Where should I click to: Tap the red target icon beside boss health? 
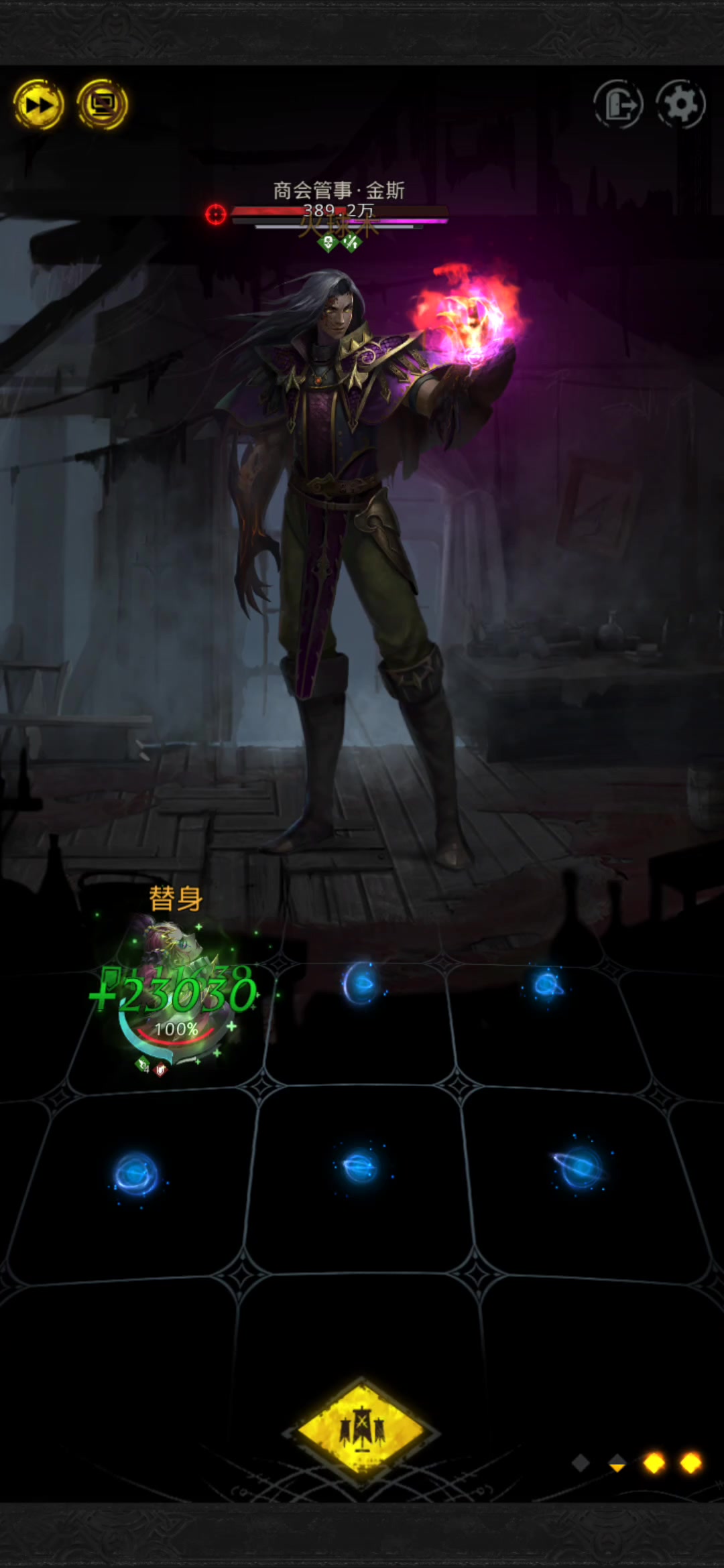[x=216, y=214]
